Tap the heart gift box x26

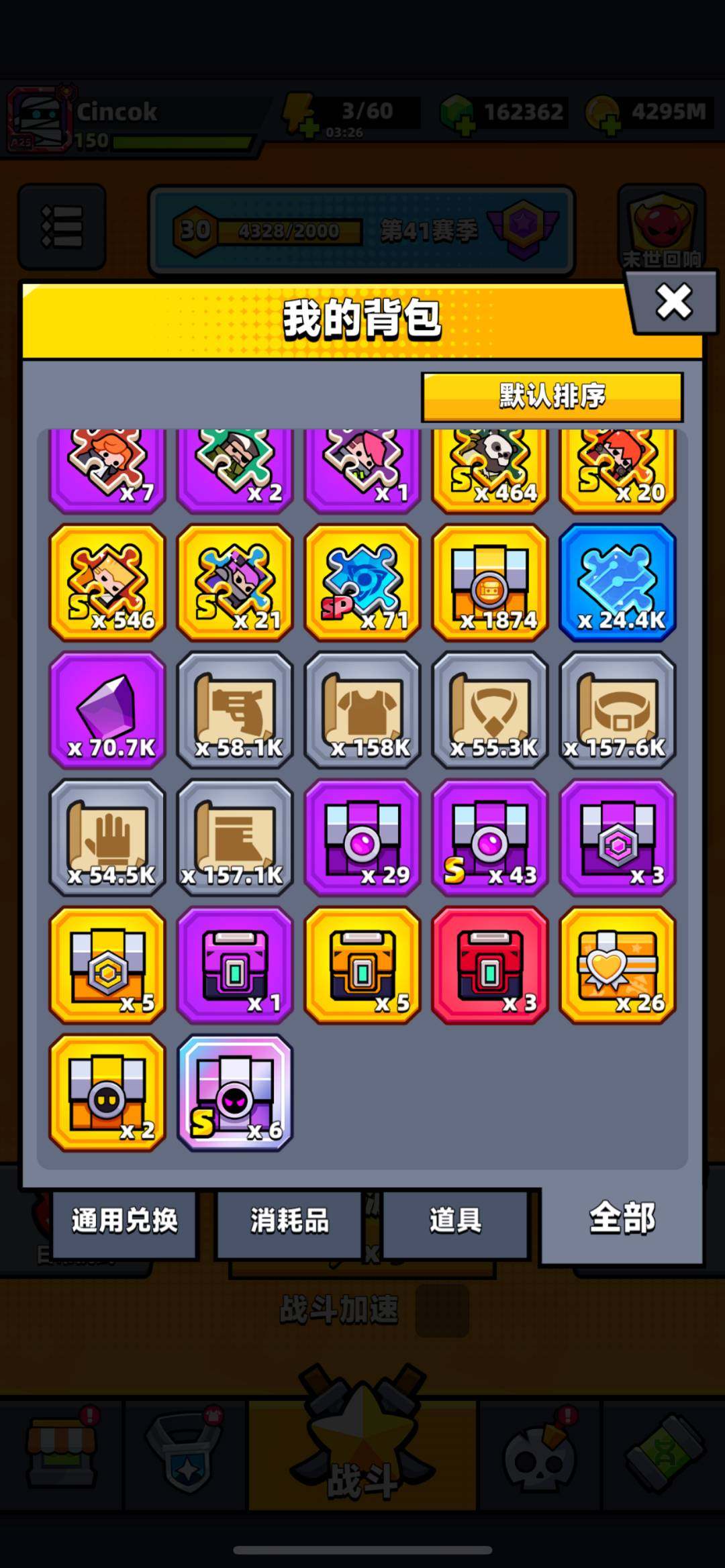click(618, 965)
